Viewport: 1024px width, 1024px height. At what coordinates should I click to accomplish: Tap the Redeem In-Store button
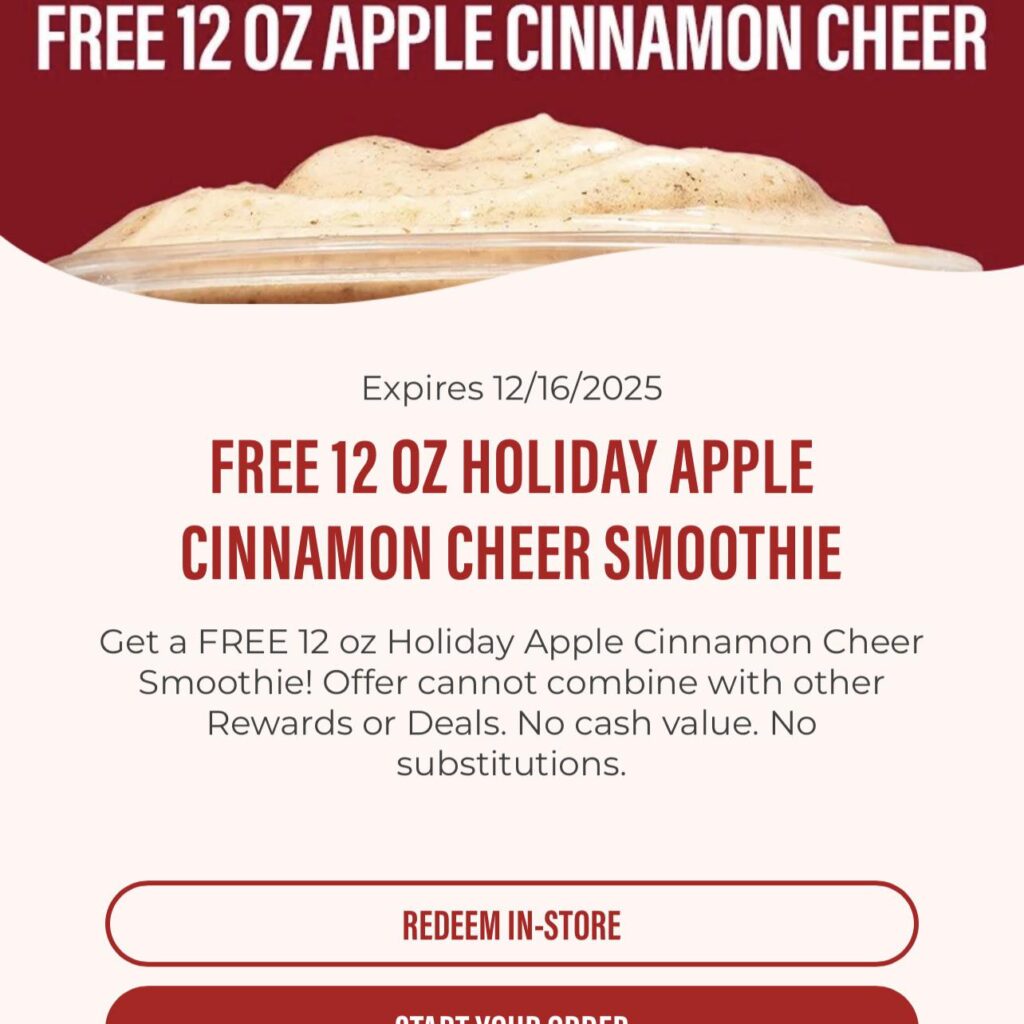(511, 924)
